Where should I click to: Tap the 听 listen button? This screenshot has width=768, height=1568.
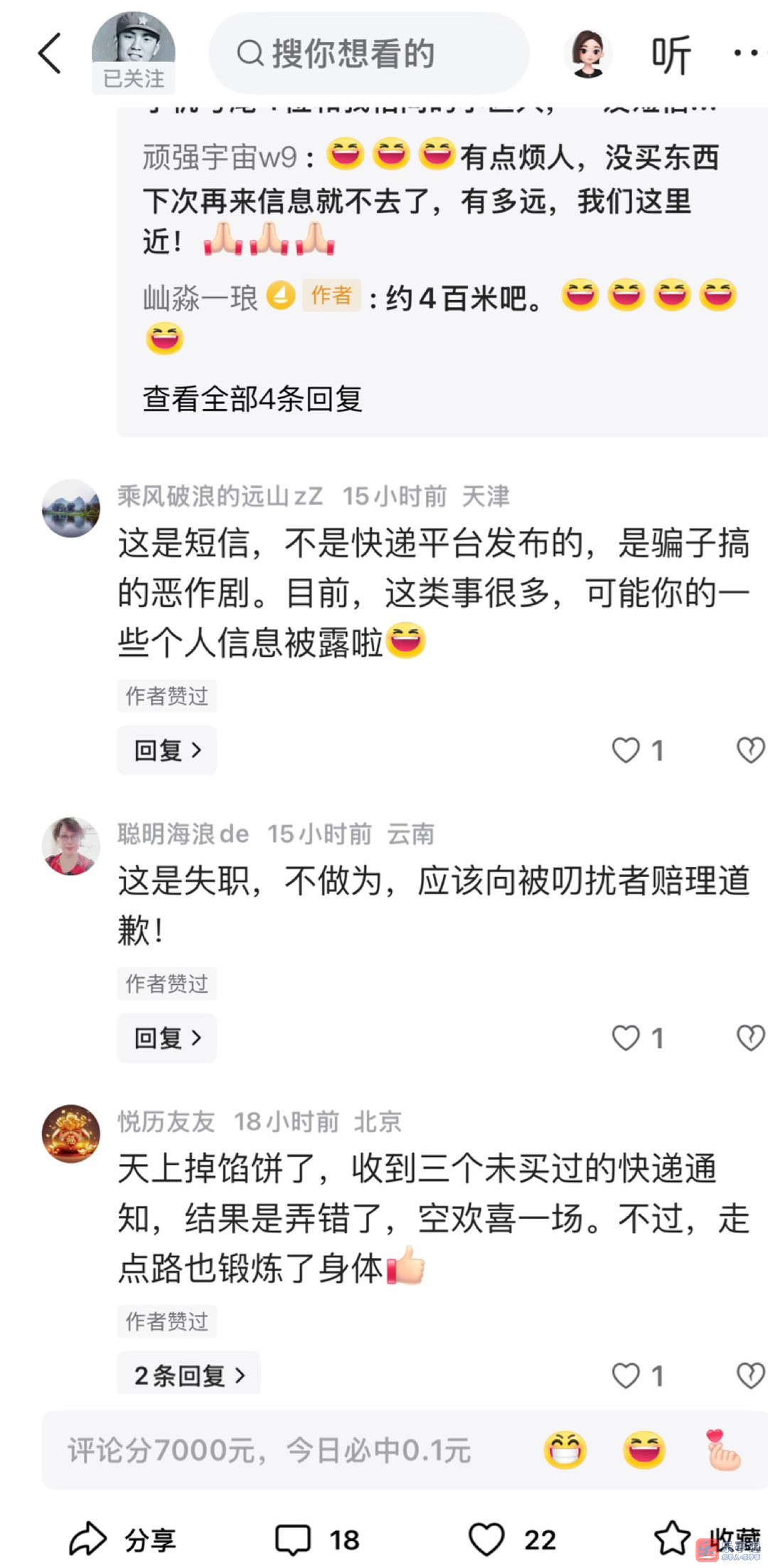pyautogui.click(x=671, y=54)
